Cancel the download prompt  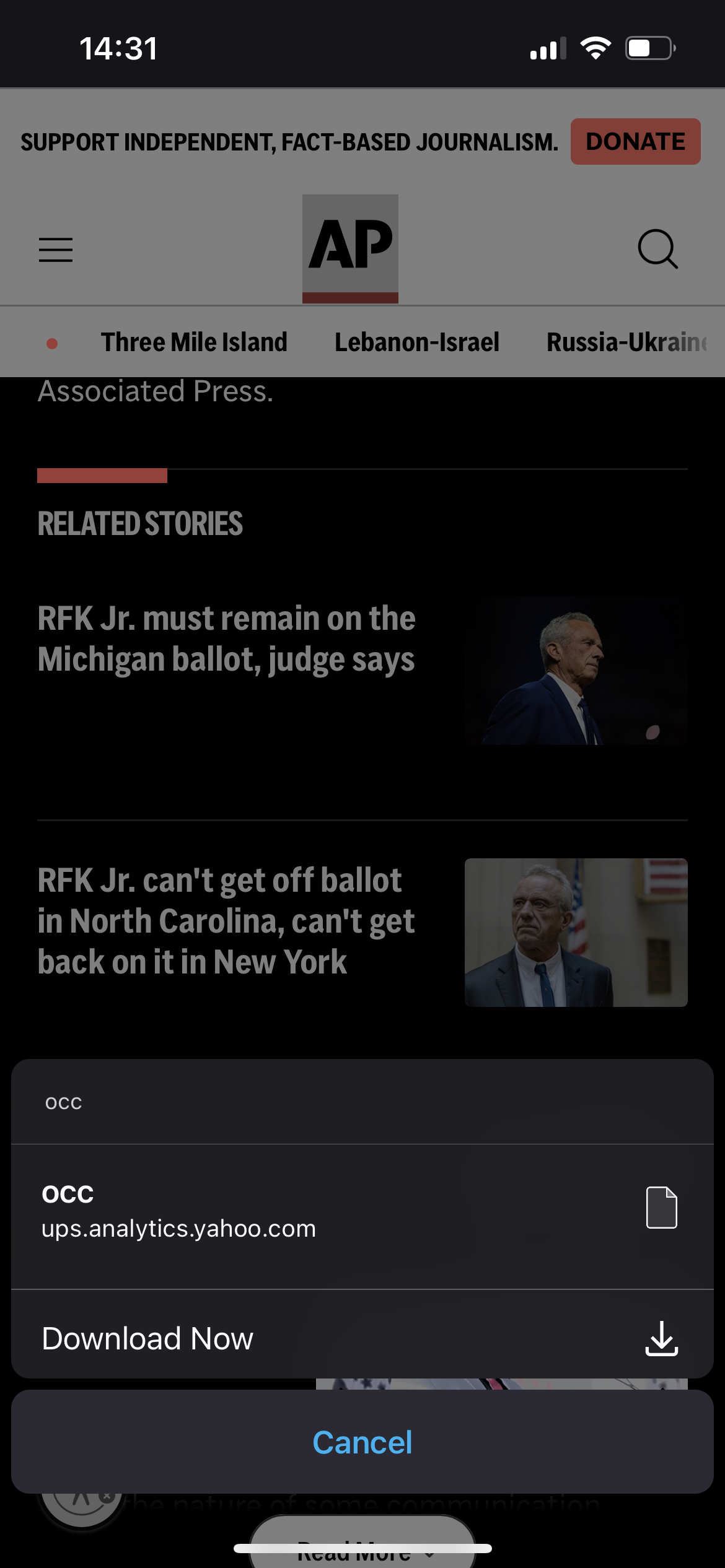coord(362,1442)
